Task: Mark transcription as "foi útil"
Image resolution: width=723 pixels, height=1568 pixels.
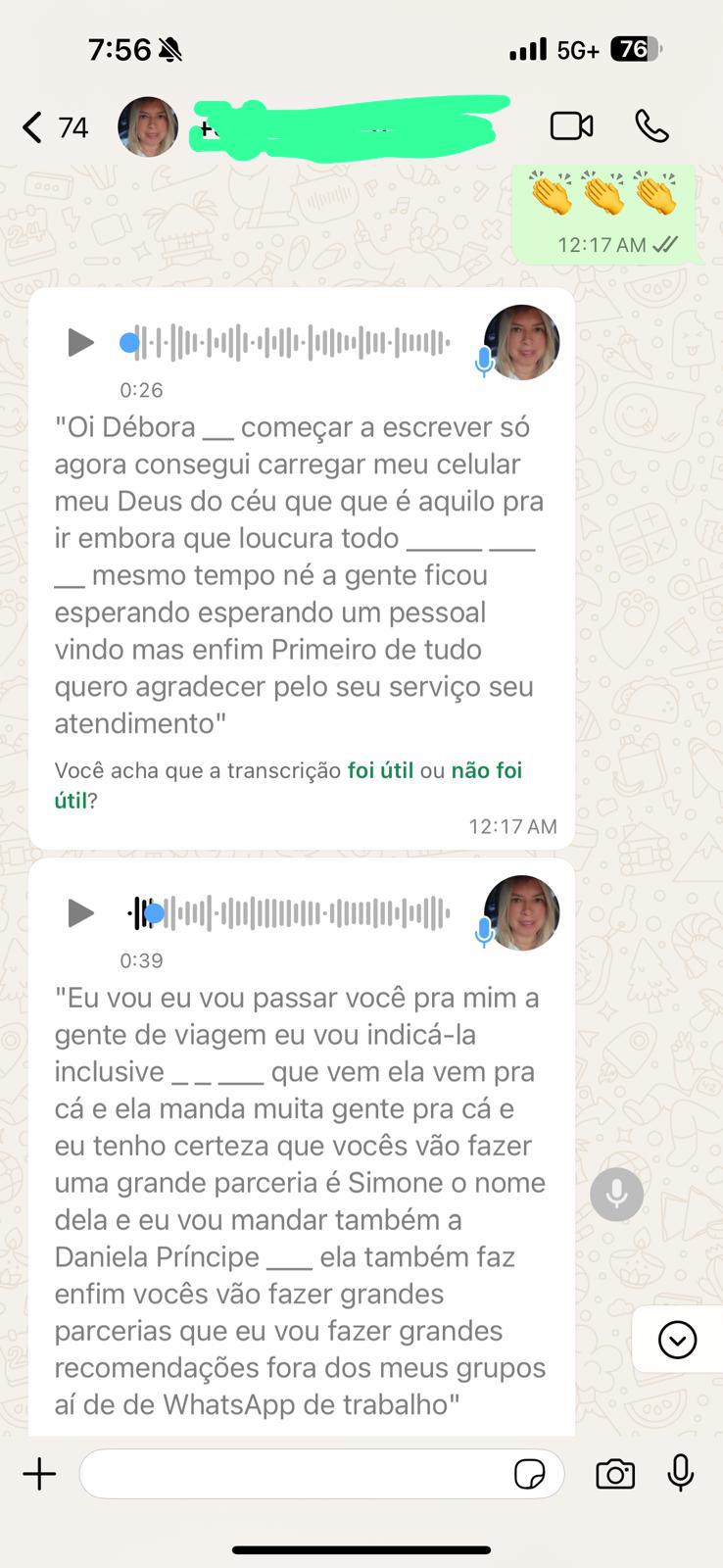Action: pos(380,770)
